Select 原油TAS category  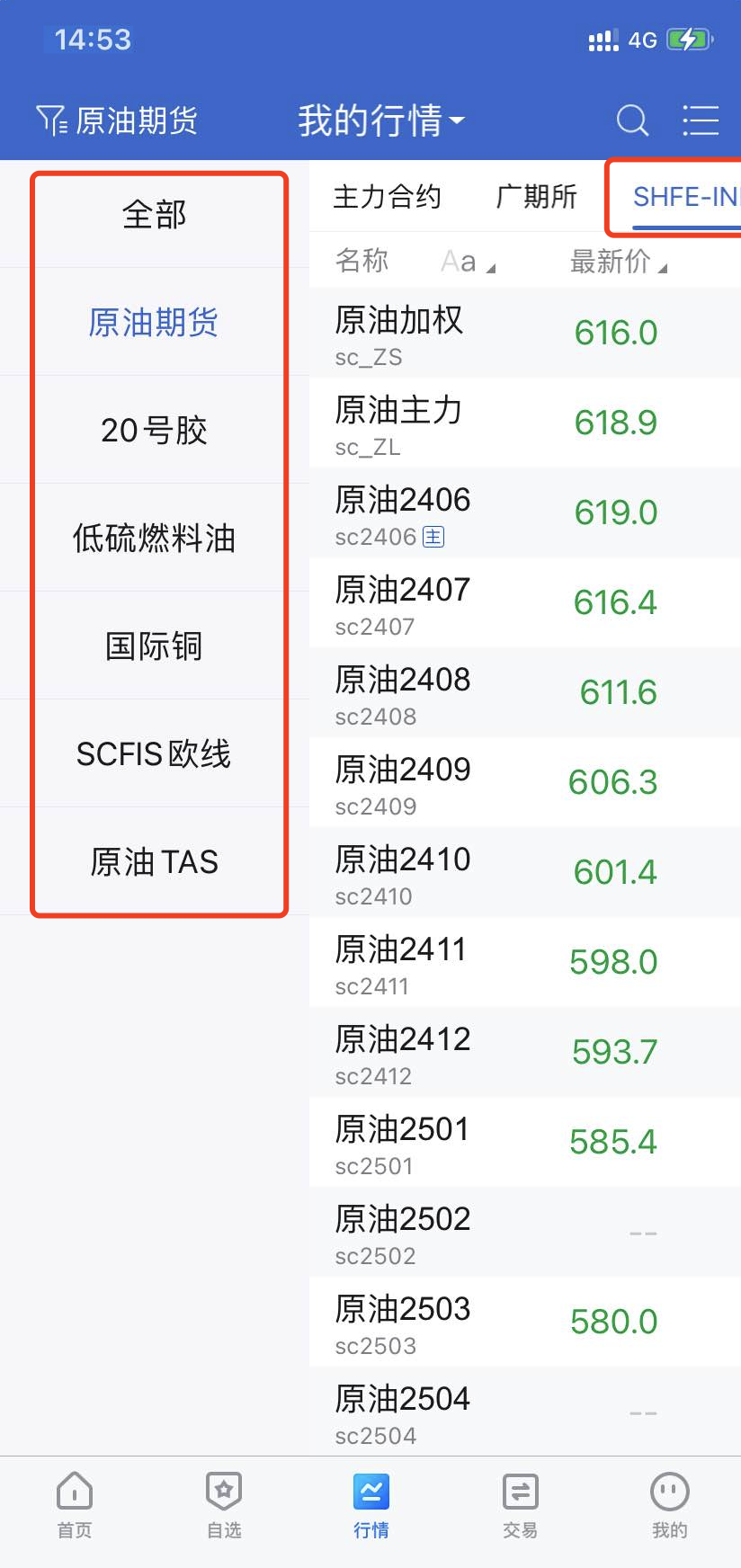click(155, 862)
